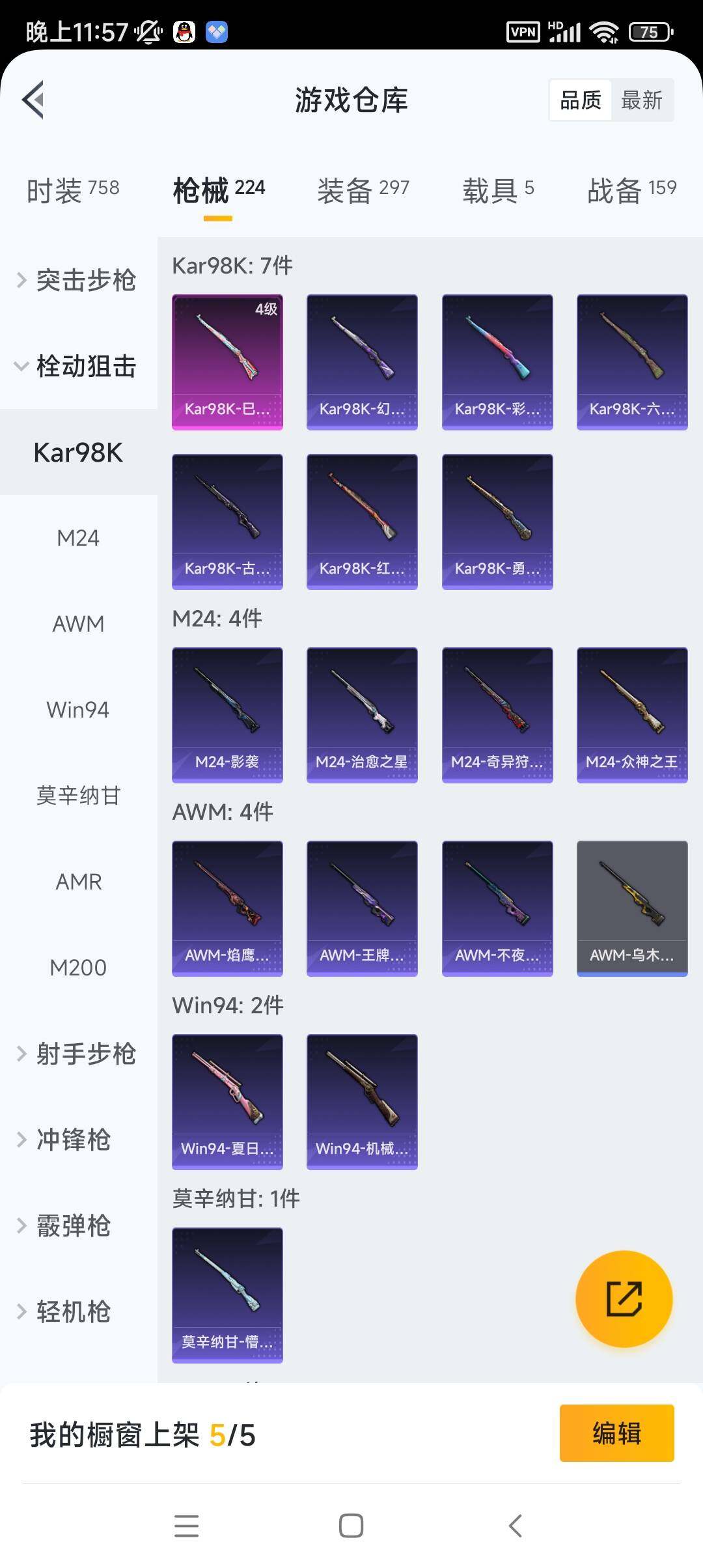Switch to the 装备 tab

click(x=363, y=190)
